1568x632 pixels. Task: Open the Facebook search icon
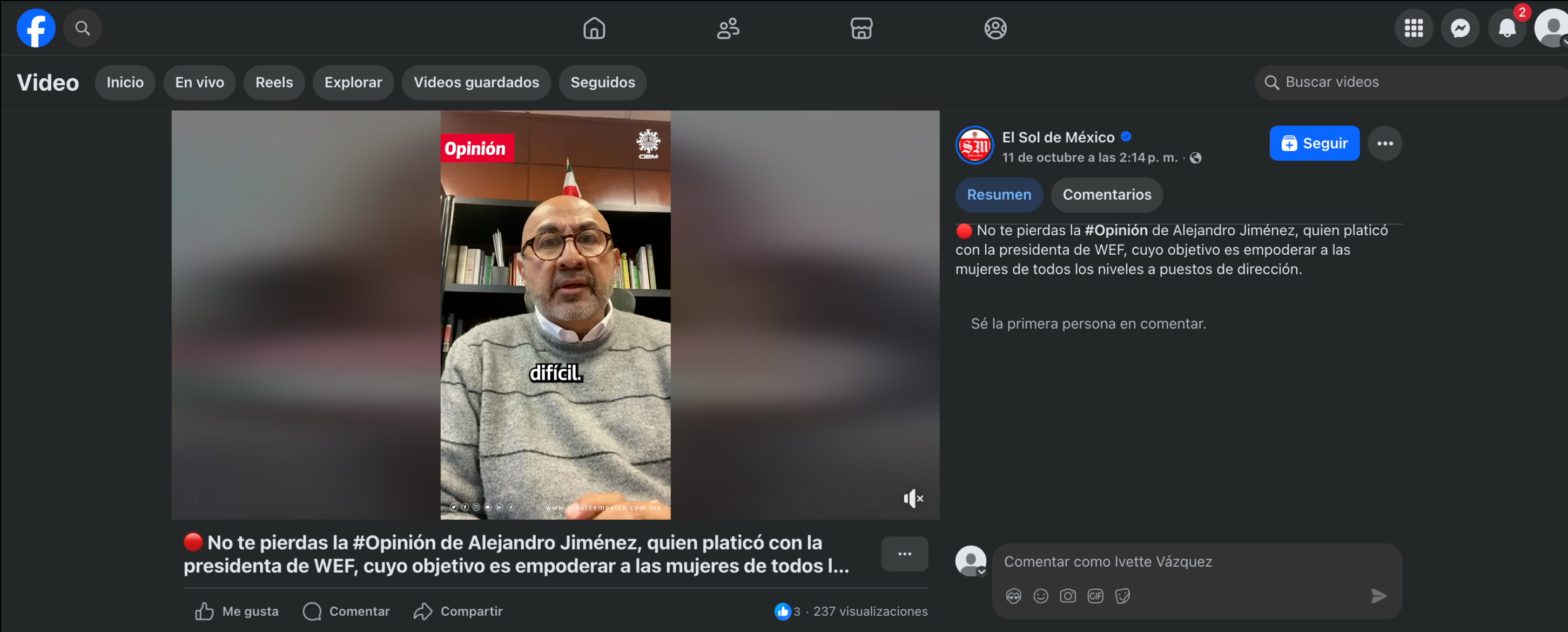(82, 28)
